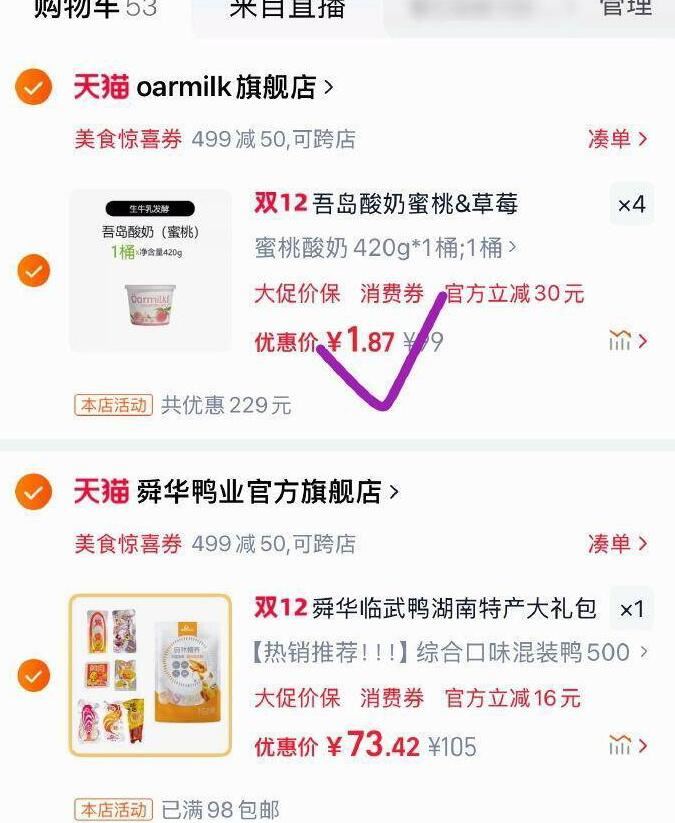
Task: Uncheck the 舜华临武鸭 item checkbox
Action: coord(33,675)
